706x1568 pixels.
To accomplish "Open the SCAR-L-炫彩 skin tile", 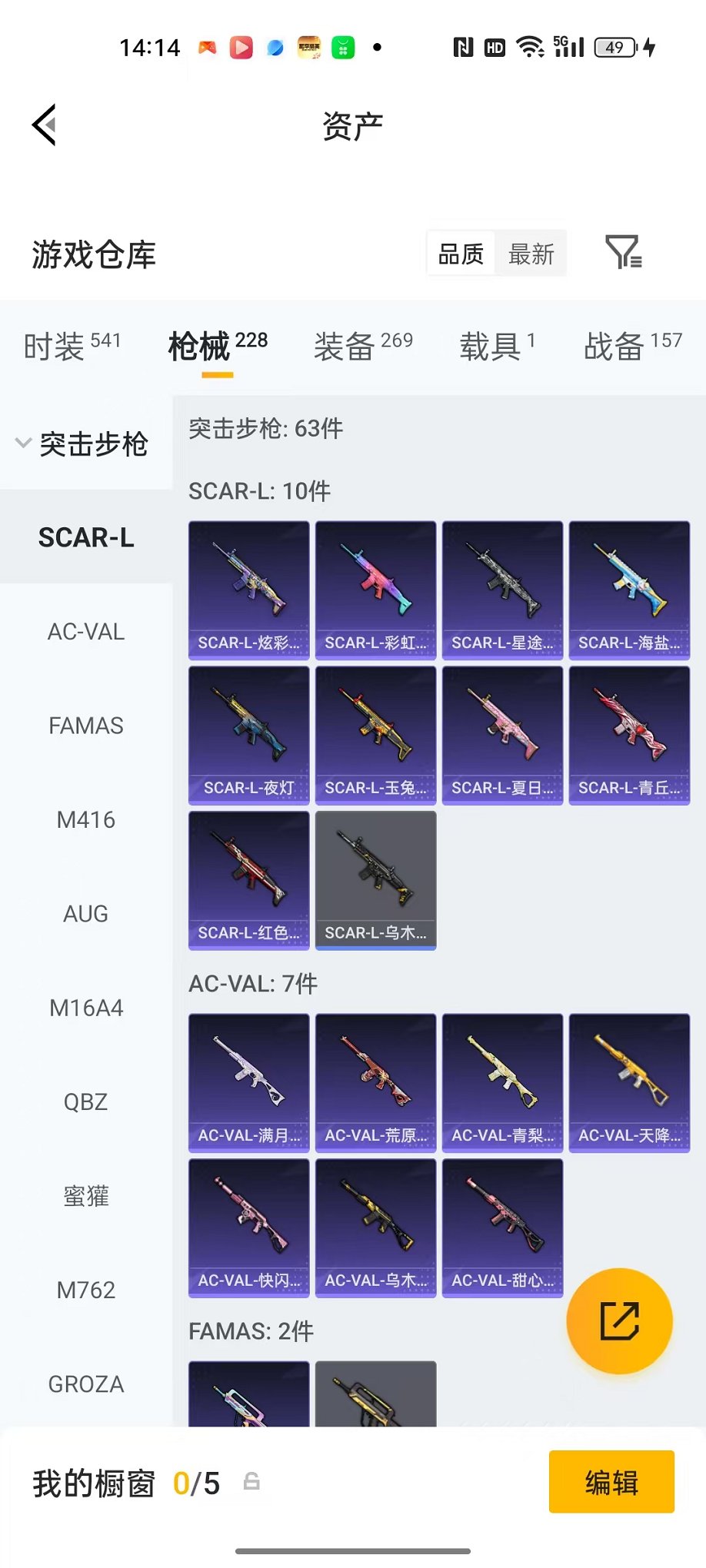I will point(249,590).
